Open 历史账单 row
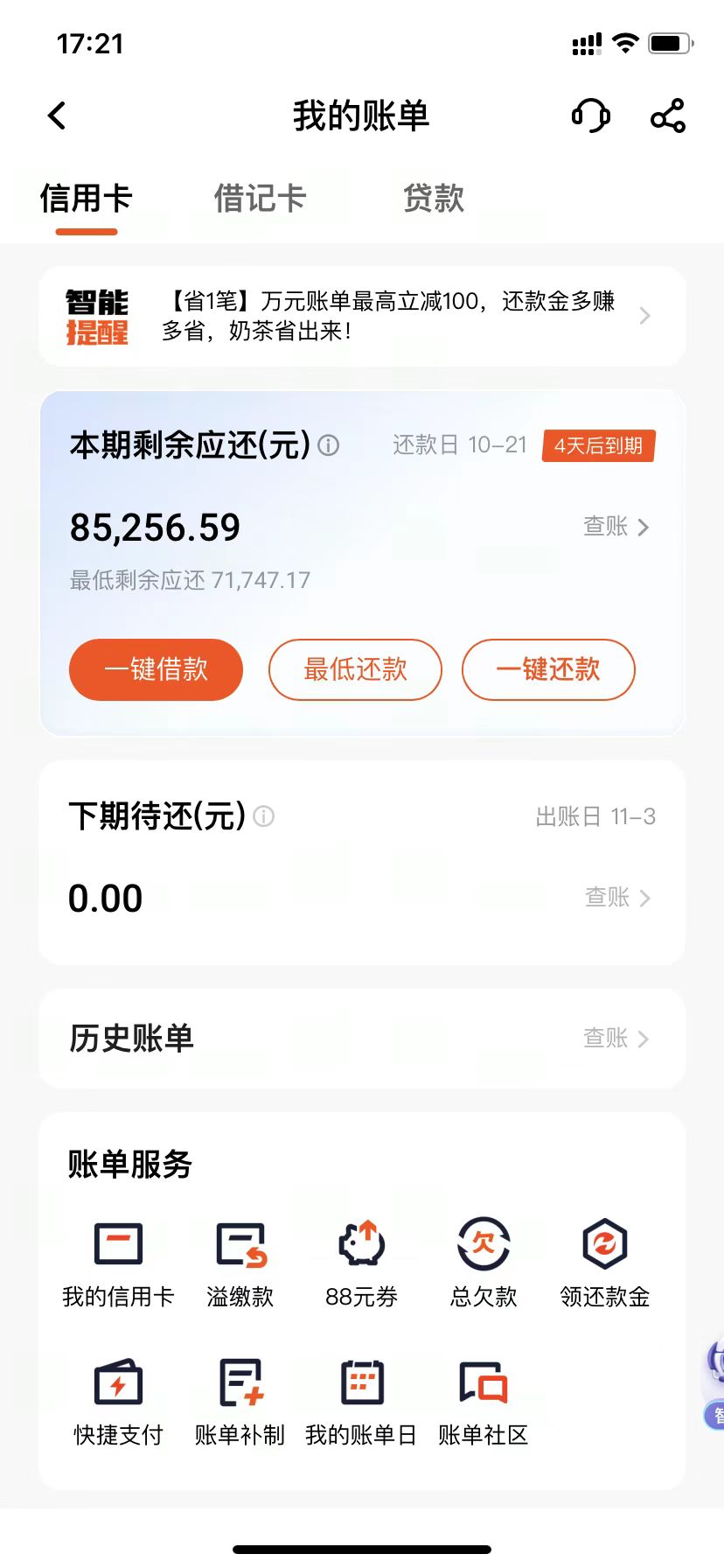The image size is (724, 1568). (x=362, y=1039)
